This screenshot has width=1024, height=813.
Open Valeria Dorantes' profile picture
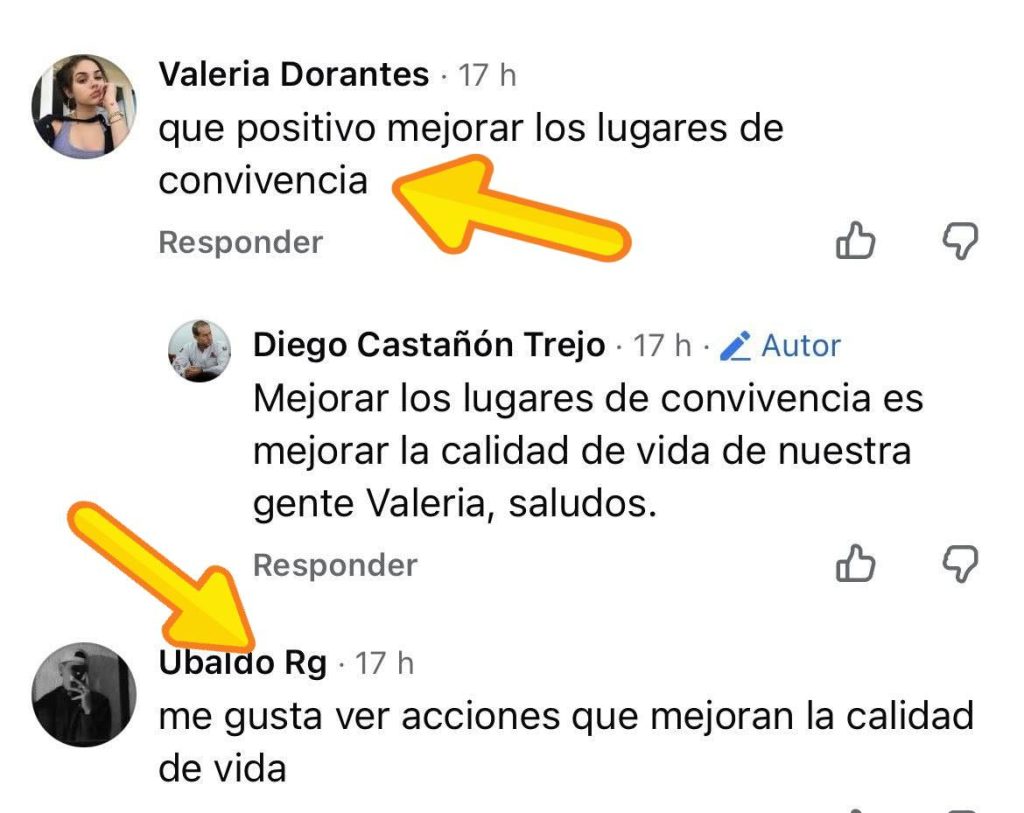84,107
